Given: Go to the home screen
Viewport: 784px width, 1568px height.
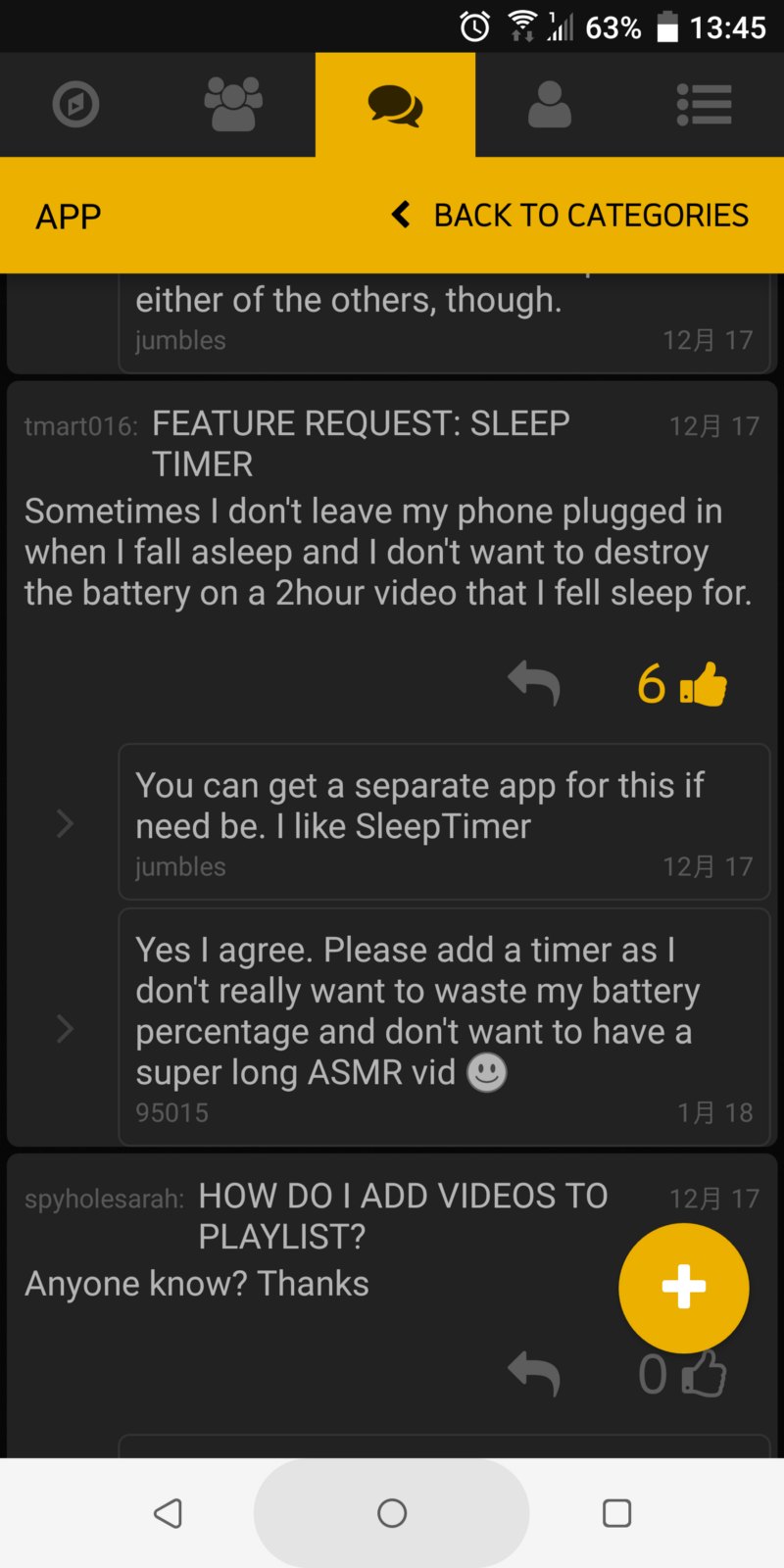Looking at the screenshot, I should (x=392, y=1513).
